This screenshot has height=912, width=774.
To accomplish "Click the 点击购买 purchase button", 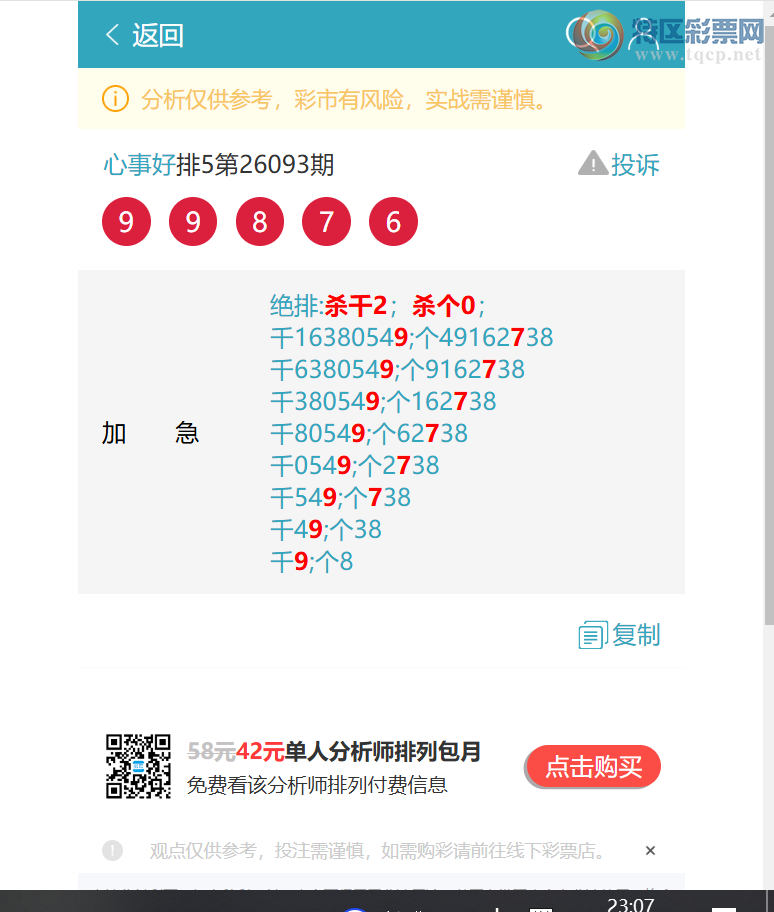I will (x=592, y=767).
